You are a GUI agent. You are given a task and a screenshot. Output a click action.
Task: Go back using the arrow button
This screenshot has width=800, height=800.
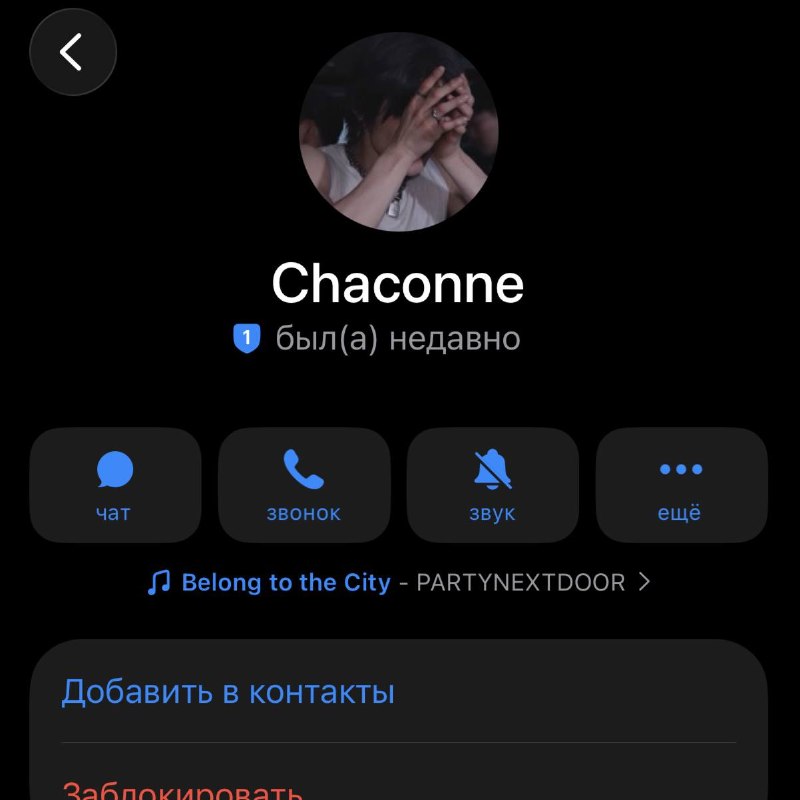[73, 52]
